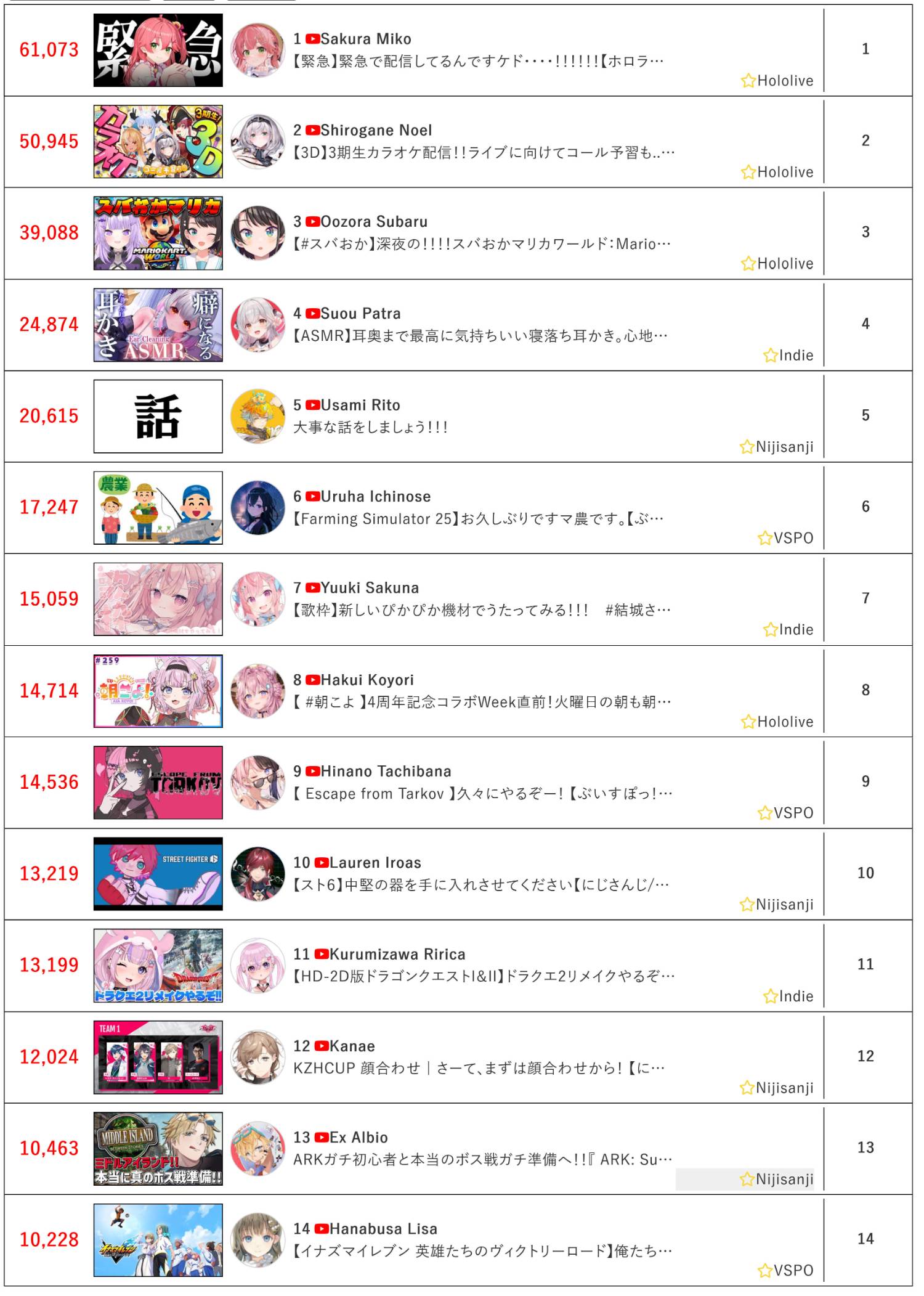Open Hakui Koyori's channel name link
Image resolution: width=924 pixels, height=1296 pixels.
click(367, 680)
